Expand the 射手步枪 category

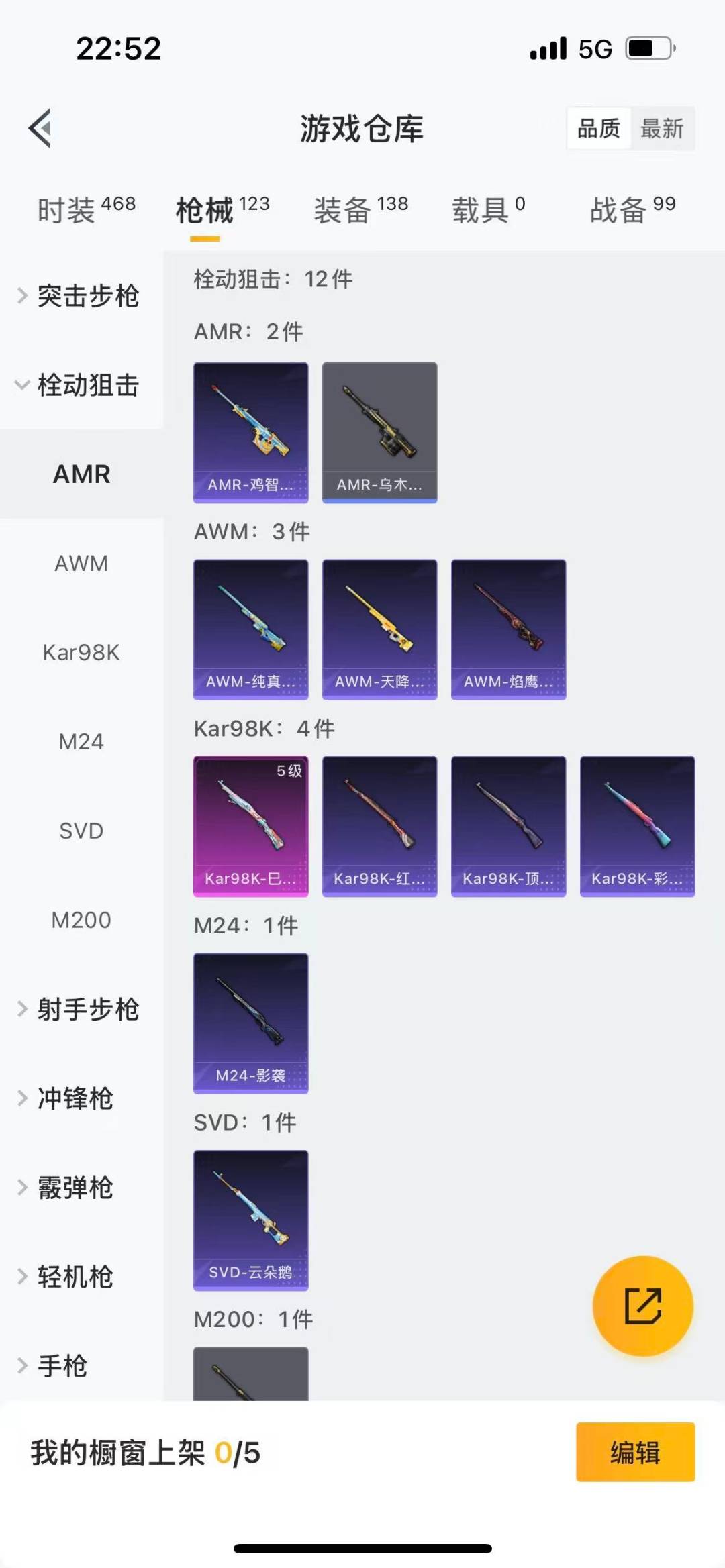81,1009
